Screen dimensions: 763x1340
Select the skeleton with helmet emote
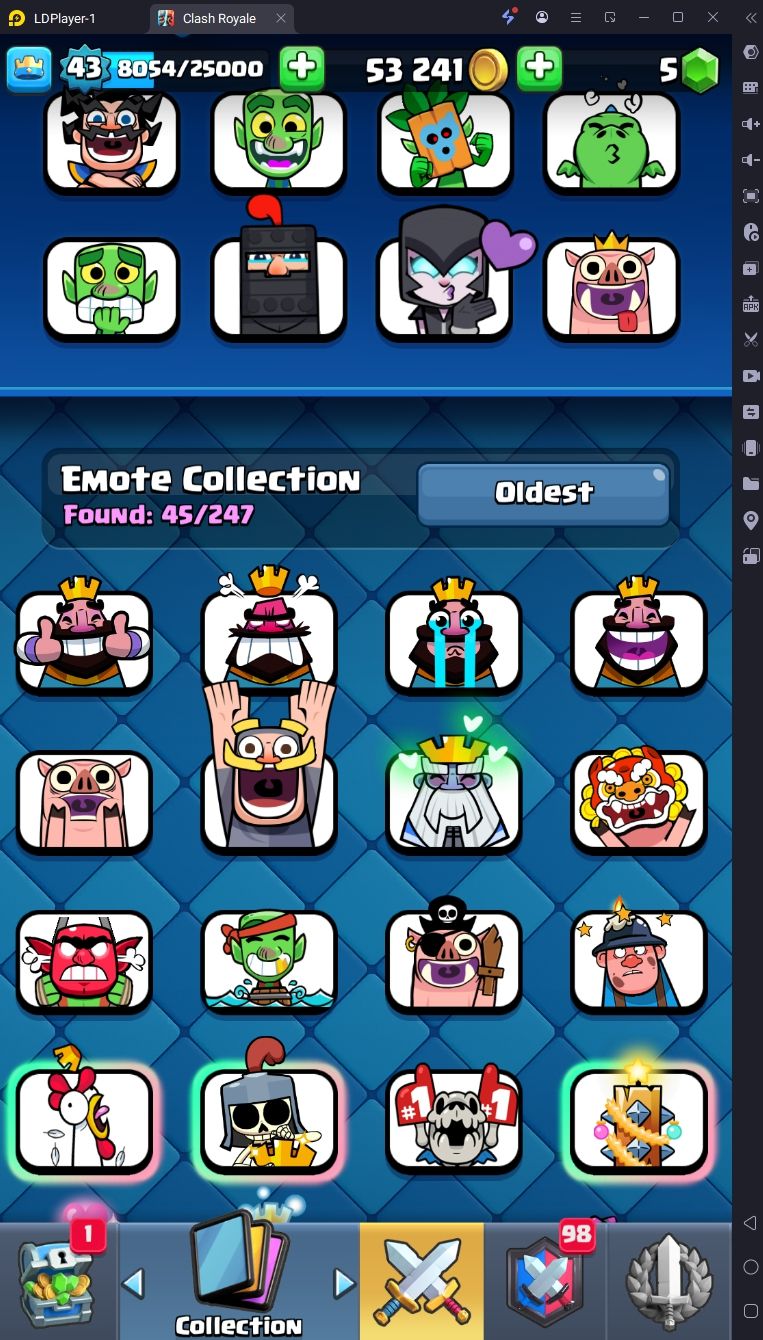268,1121
